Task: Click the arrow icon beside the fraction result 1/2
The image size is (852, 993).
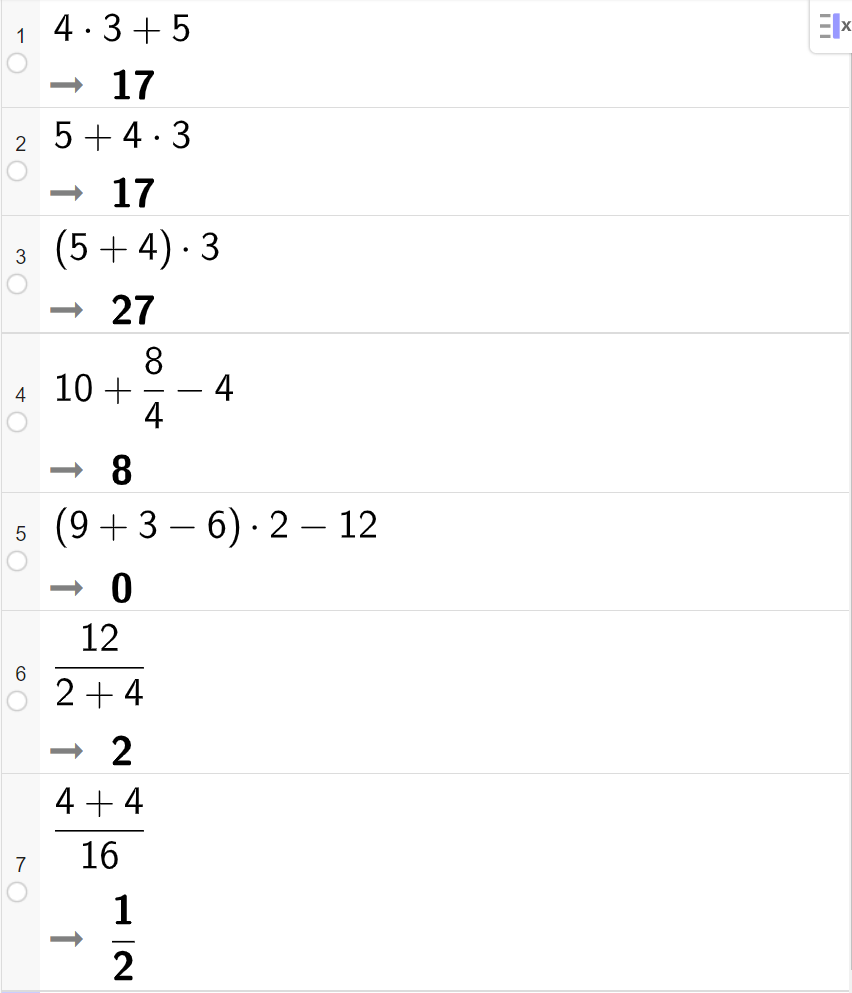Action: click(68, 940)
